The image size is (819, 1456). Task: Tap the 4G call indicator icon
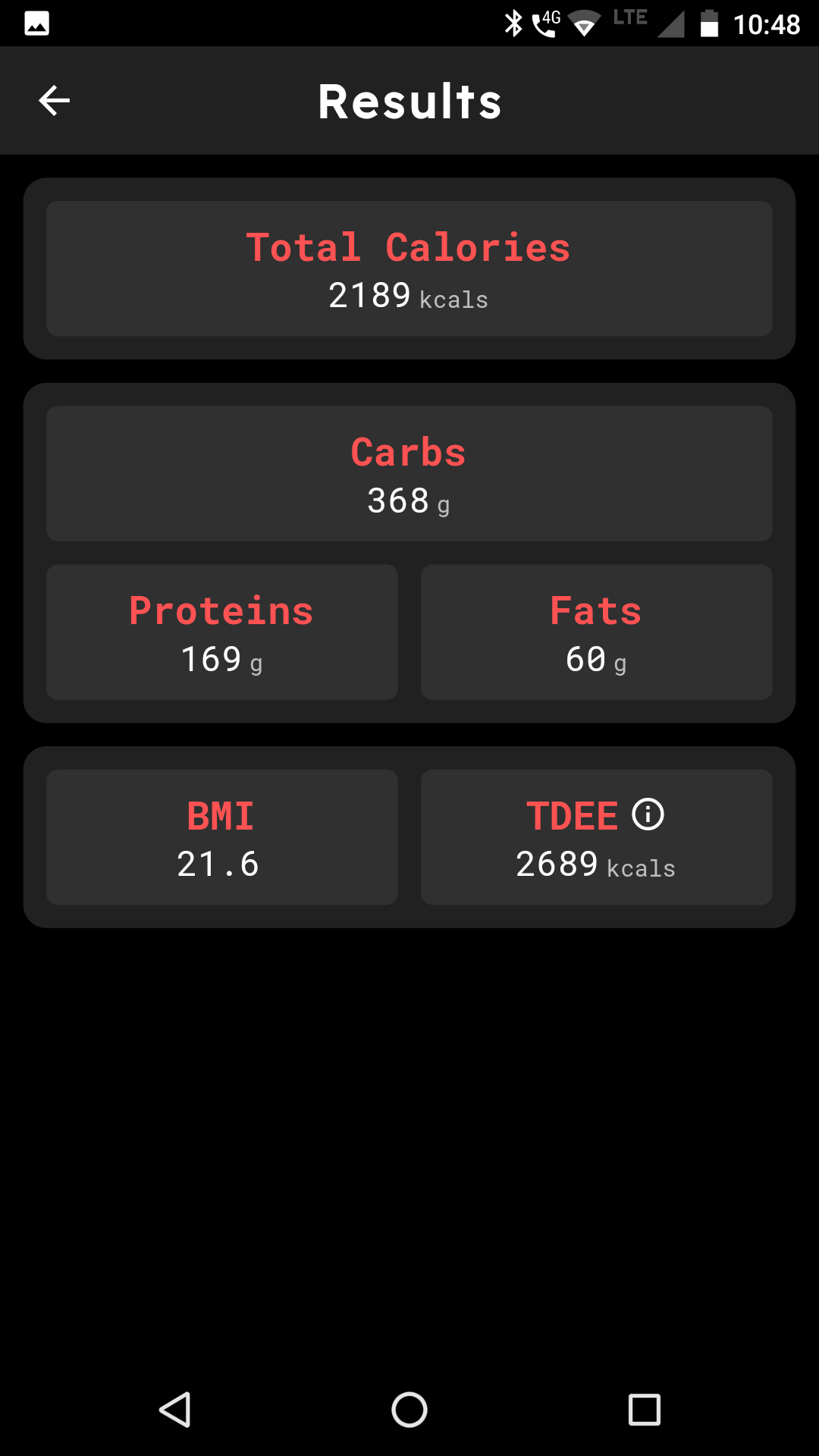click(544, 23)
